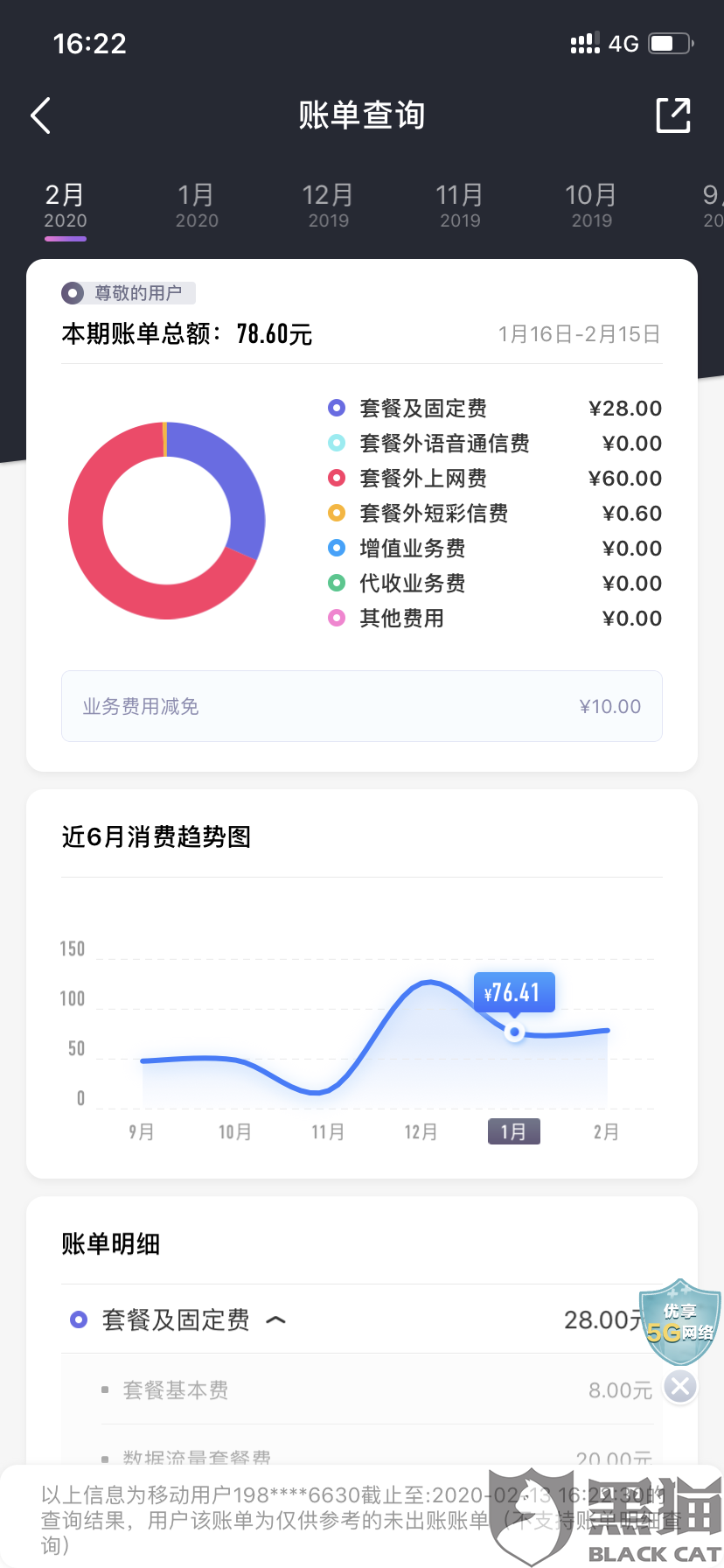Tap the 业务费用减免 discount row
The height and width of the screenshot is (1568, 724).
point(362,706)
